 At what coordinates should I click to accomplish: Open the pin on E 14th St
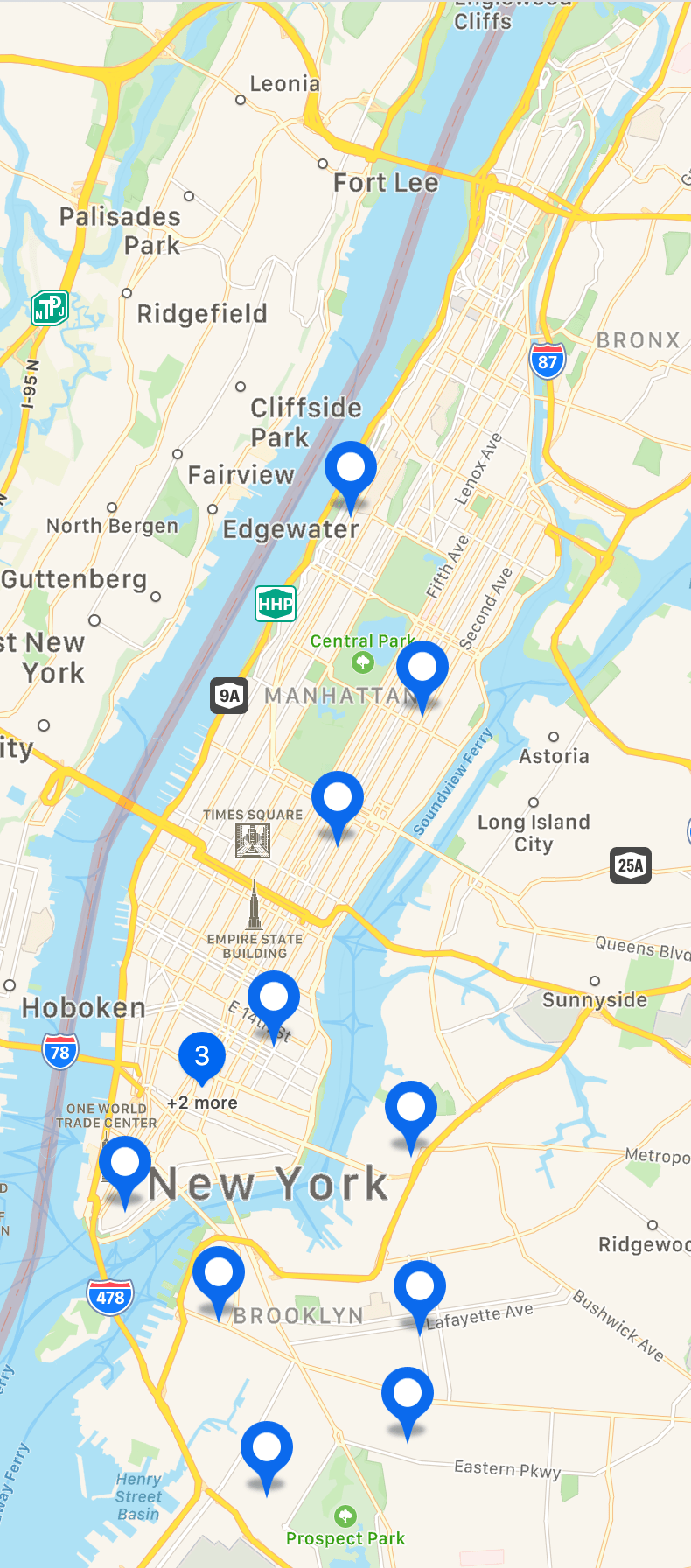[274, 998]
